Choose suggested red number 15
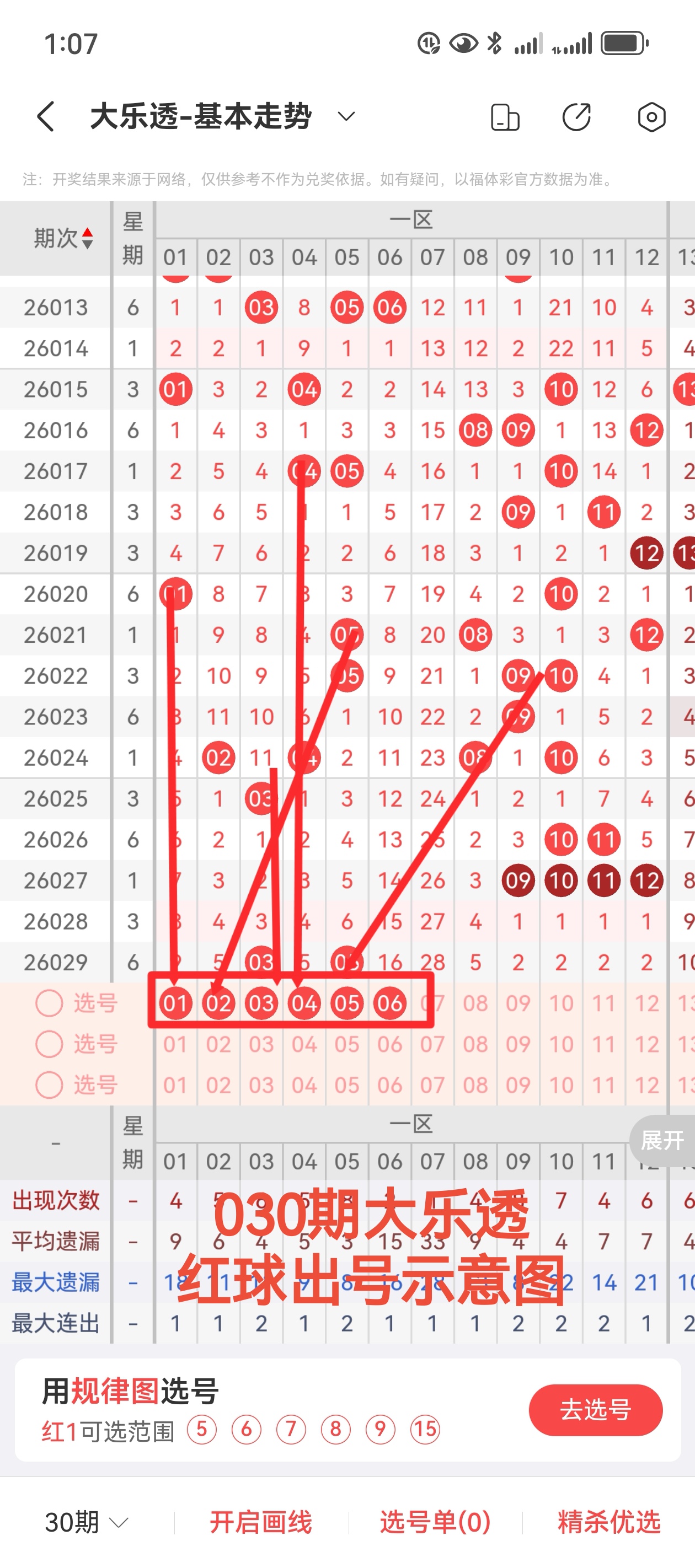Image resolution: width=695 pixels, height=1568 pixels. [x=425, y=1429]
